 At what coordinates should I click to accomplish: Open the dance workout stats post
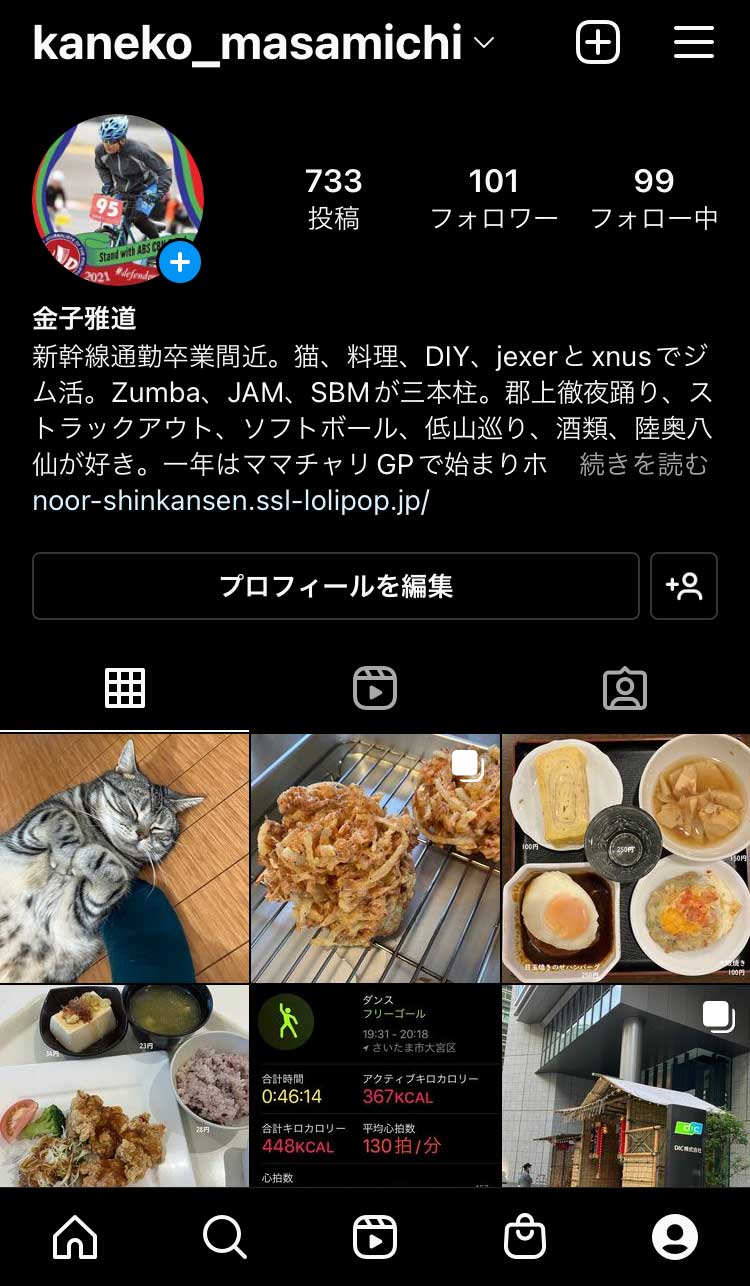(375, 1086)
